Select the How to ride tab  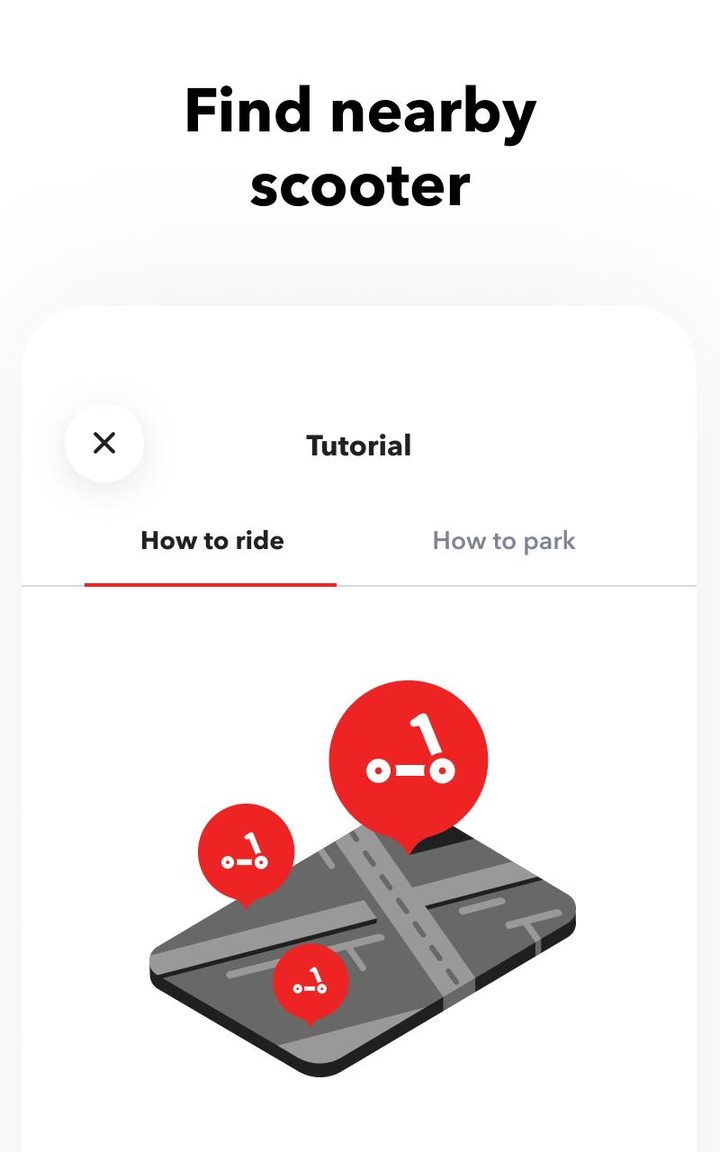pos(212,540)
